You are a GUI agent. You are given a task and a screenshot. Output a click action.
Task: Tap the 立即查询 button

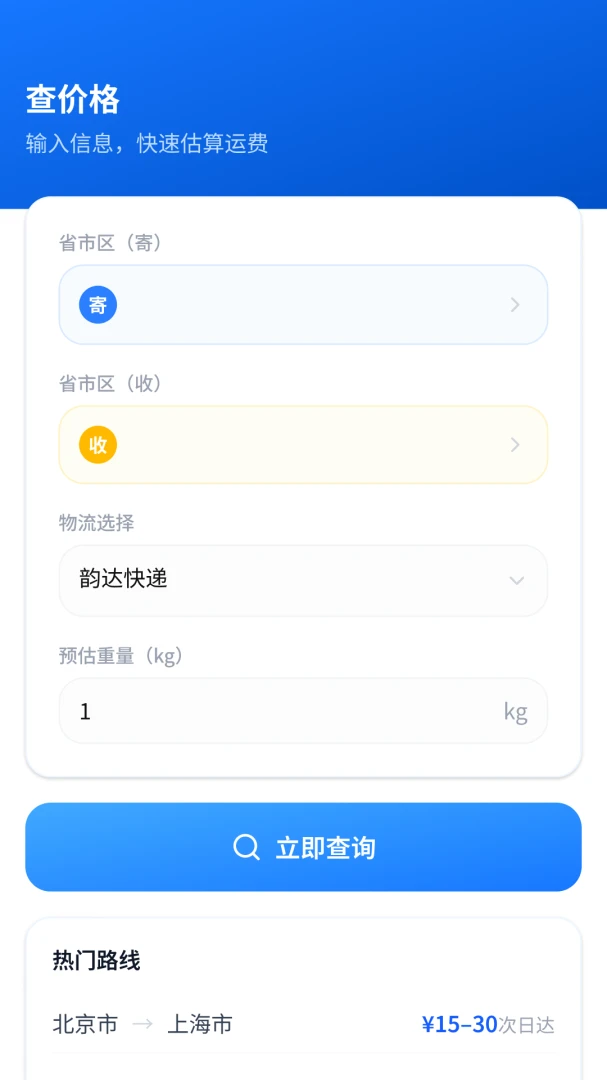(x=303, y=847)
